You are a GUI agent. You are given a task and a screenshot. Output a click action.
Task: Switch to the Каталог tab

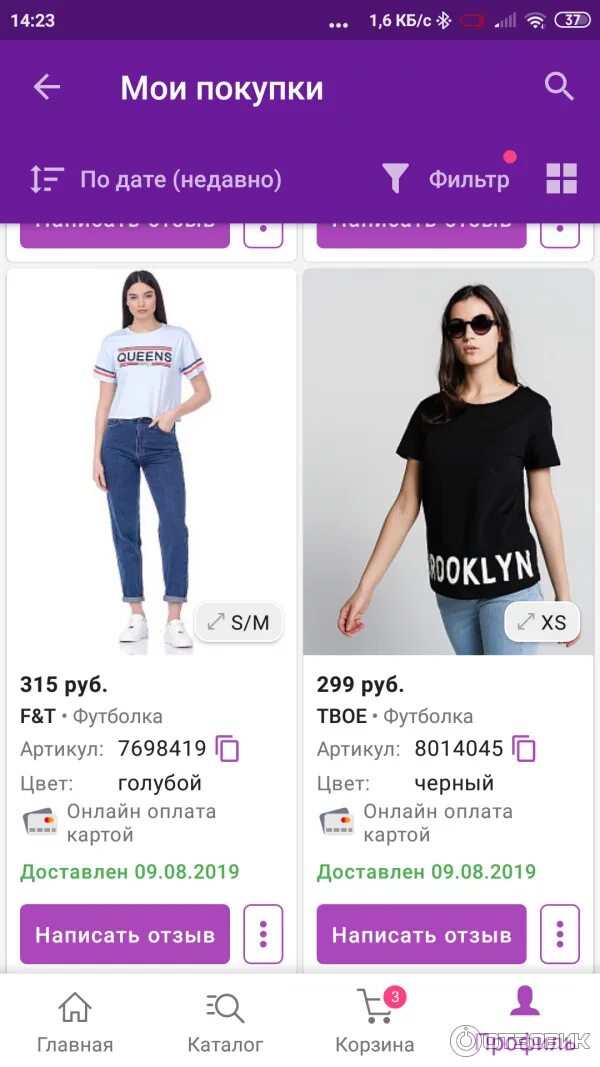coord(225,1021)
